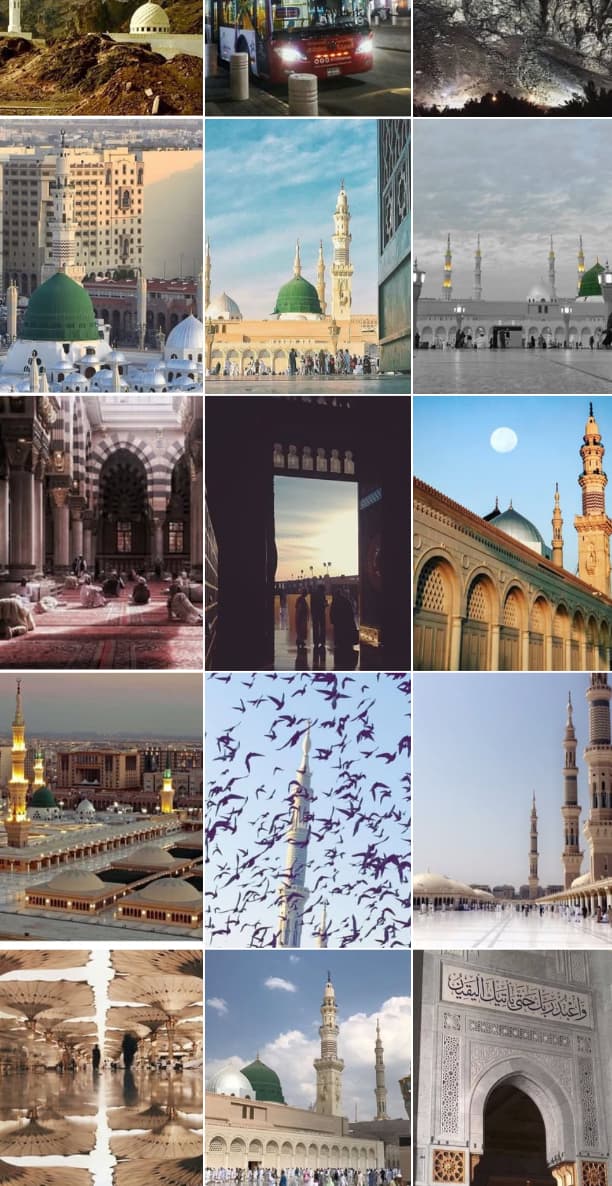Open the gate photo with Arabic calligraphy

[x=513, y=1068]
